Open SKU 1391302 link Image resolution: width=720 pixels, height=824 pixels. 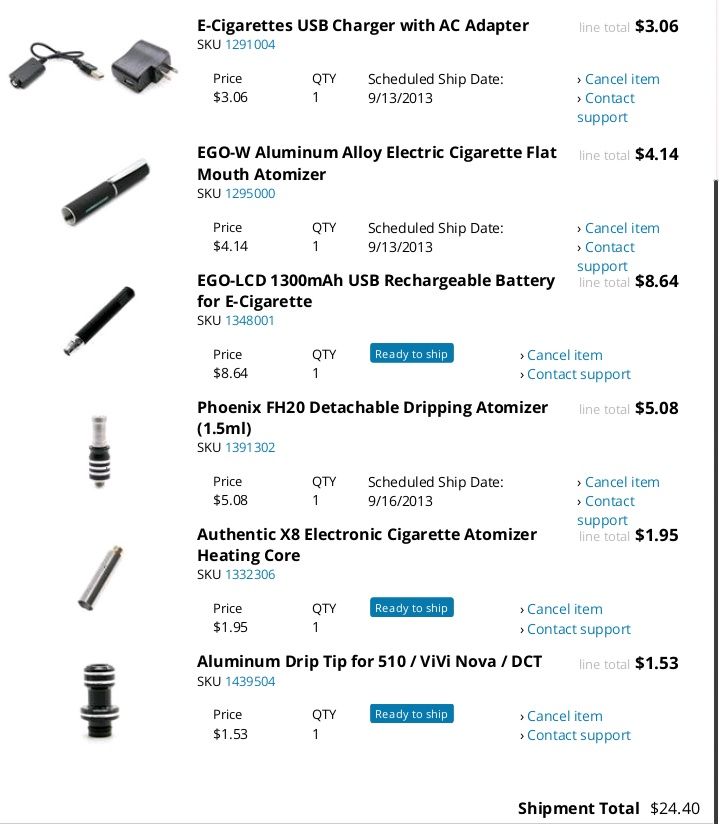click(x=250, y=448)
